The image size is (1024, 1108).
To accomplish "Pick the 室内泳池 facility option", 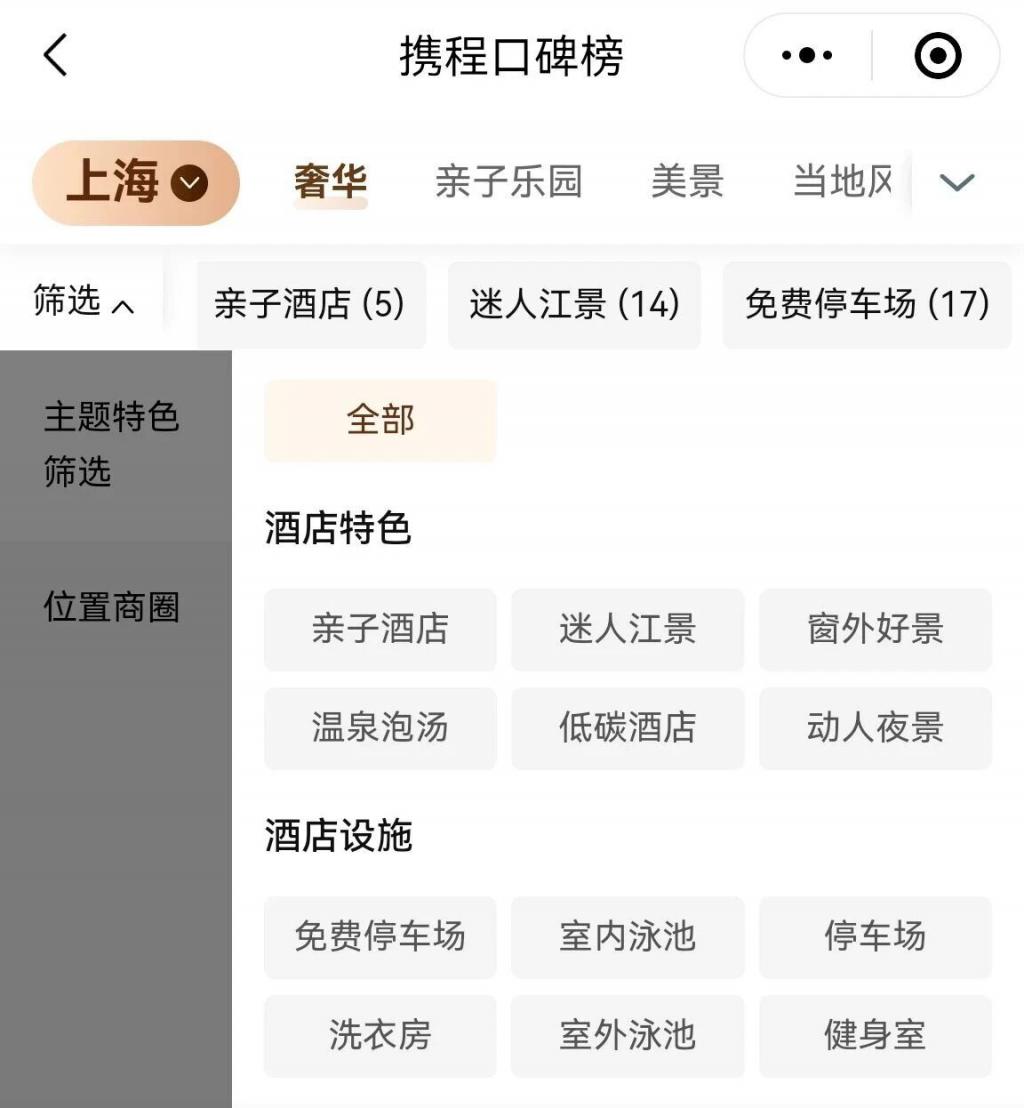I will (628, 938).
